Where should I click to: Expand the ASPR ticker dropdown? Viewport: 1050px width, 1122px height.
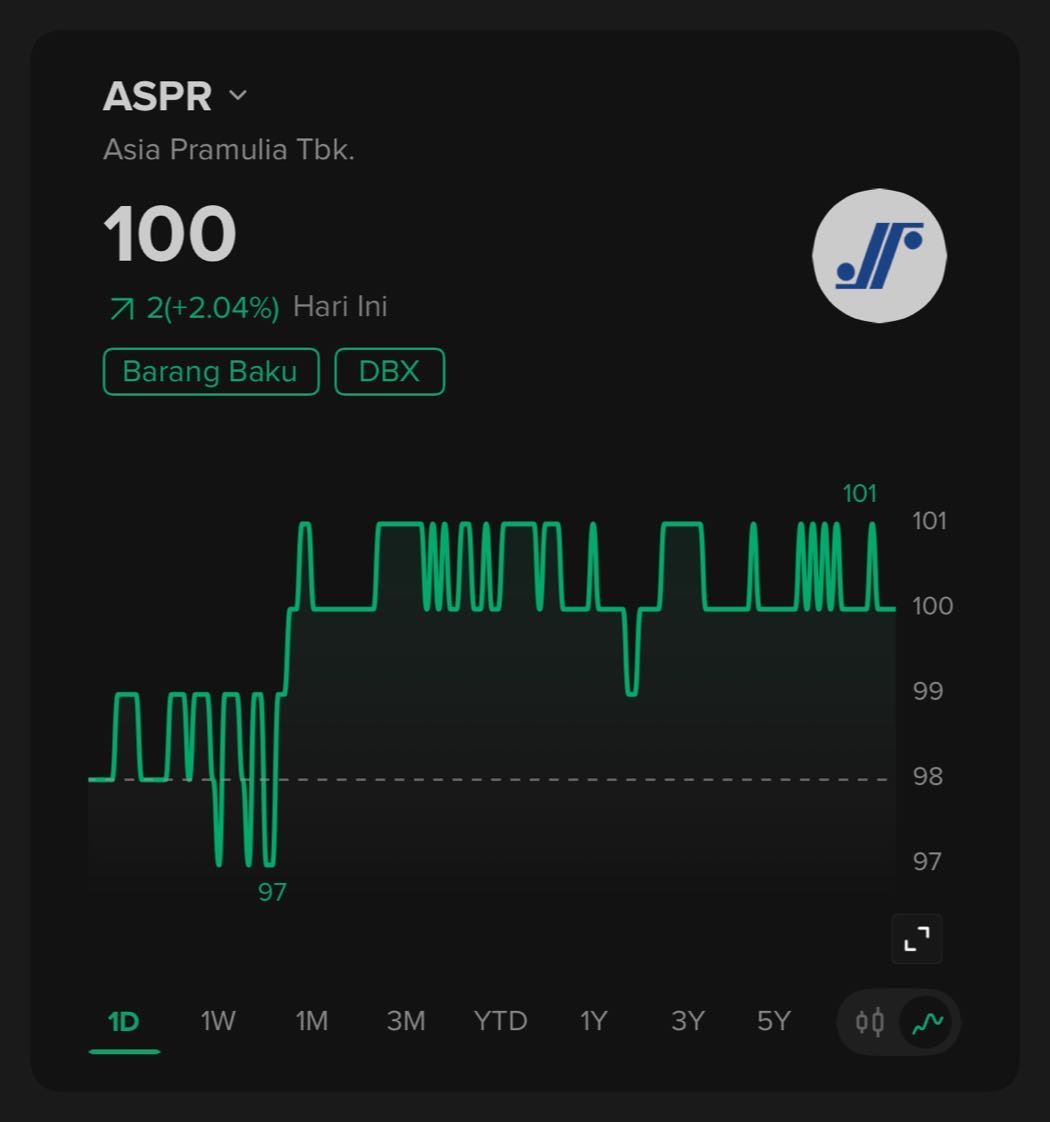(x=237, y=96)
